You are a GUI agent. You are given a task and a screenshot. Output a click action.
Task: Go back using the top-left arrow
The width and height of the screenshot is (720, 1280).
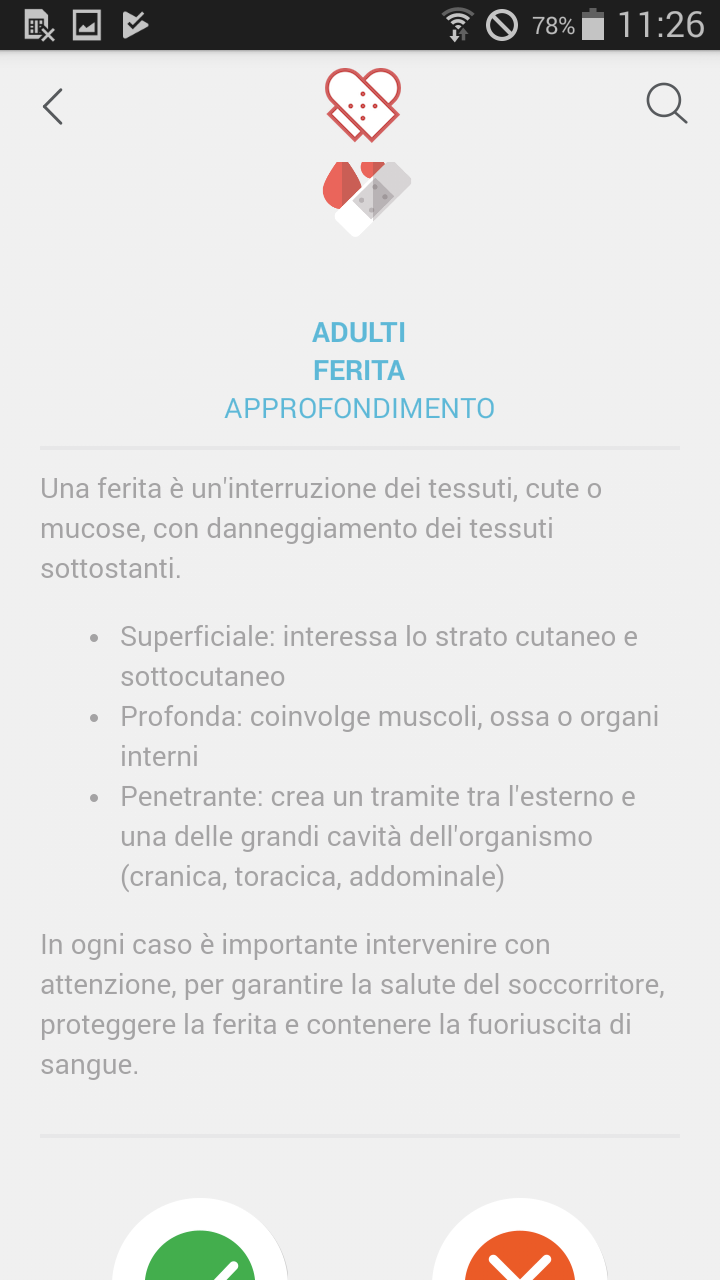pos(53,106)
